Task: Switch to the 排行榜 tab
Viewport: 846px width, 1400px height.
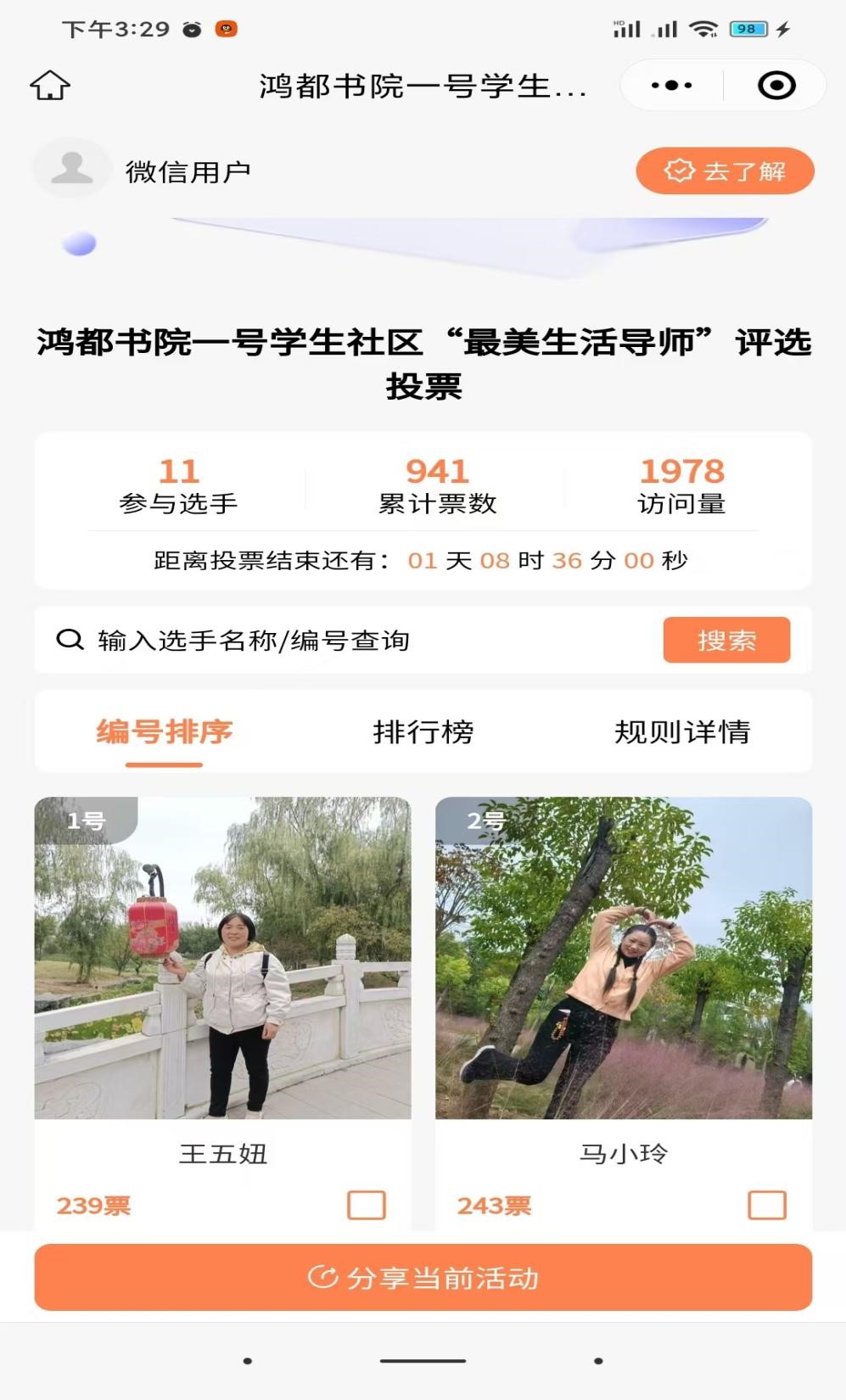Action: [423, 731]
